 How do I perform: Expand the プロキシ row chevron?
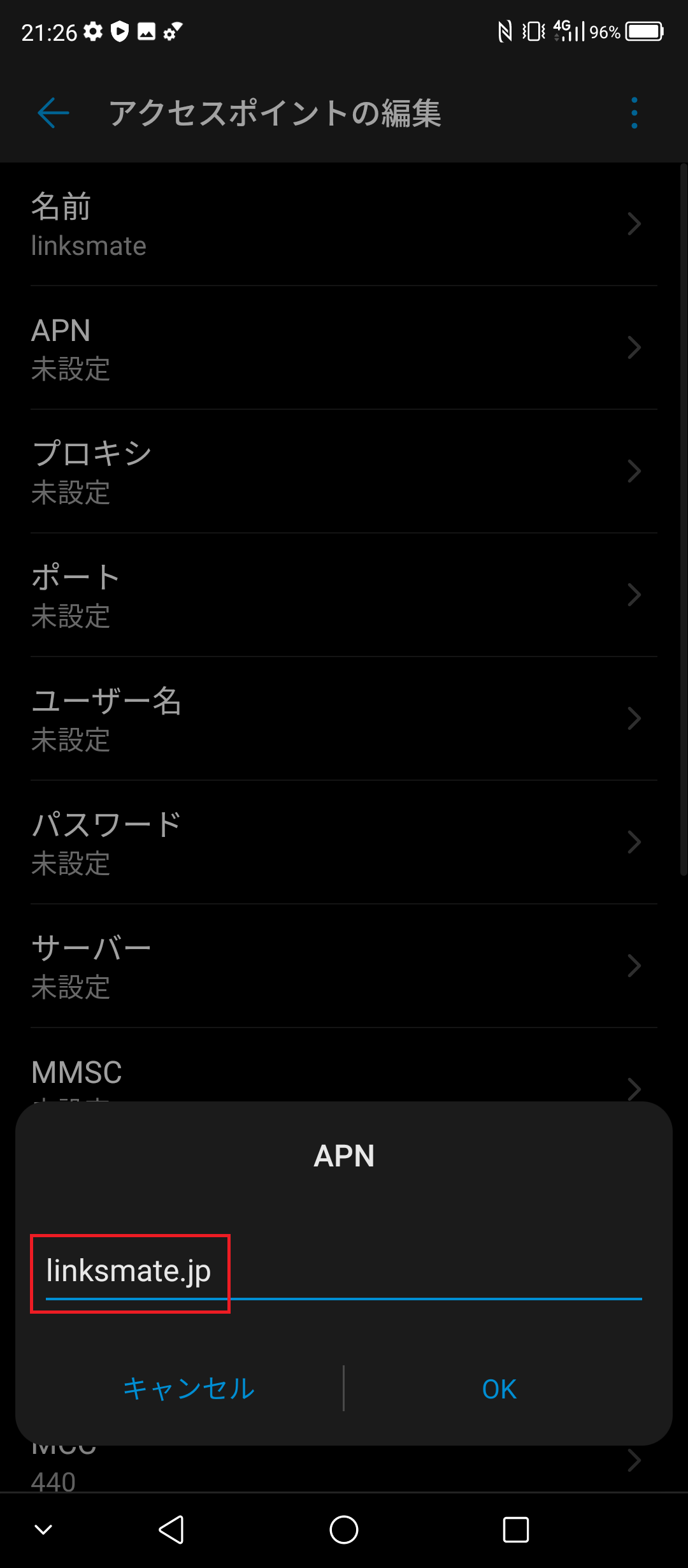click(x=634, y=470)
